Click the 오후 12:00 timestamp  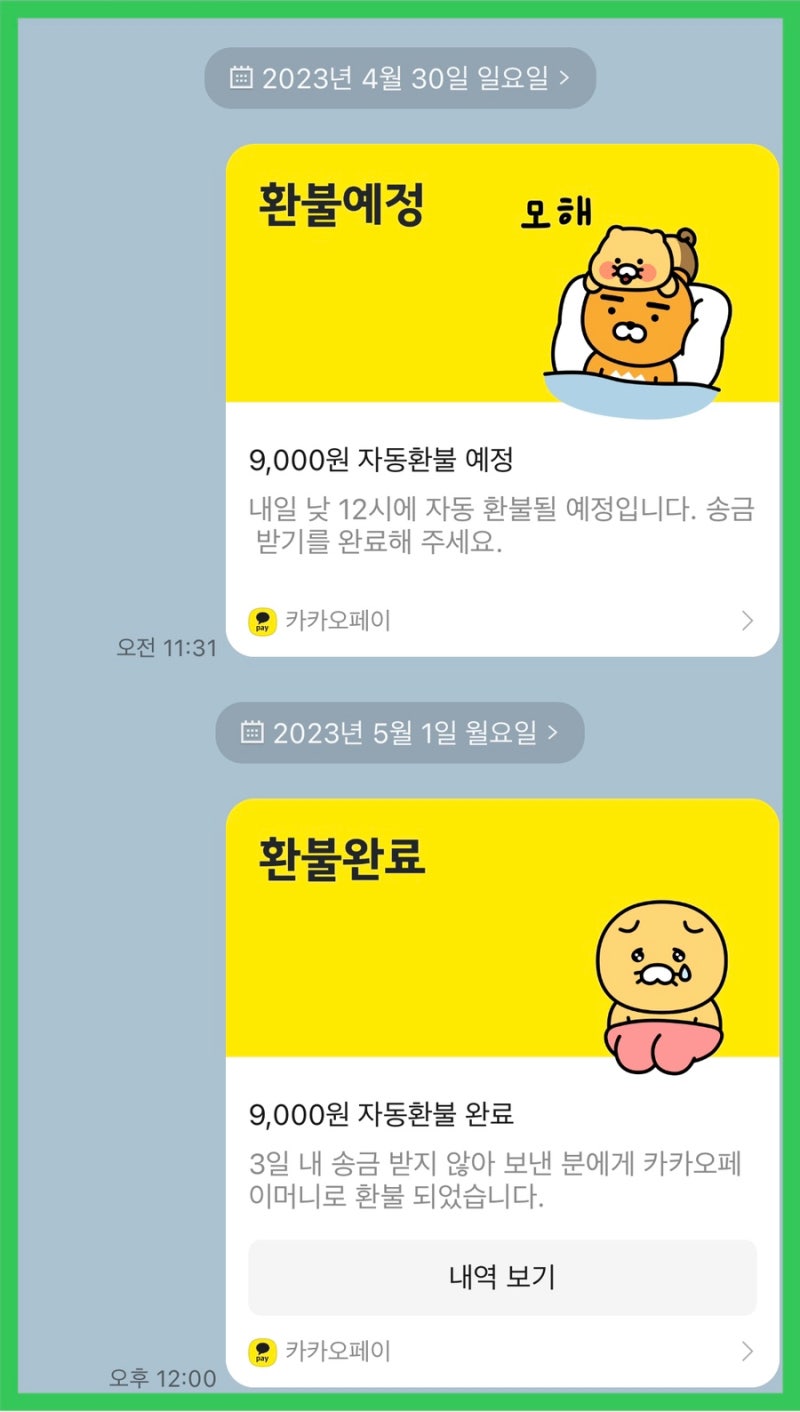[163, 1378]
